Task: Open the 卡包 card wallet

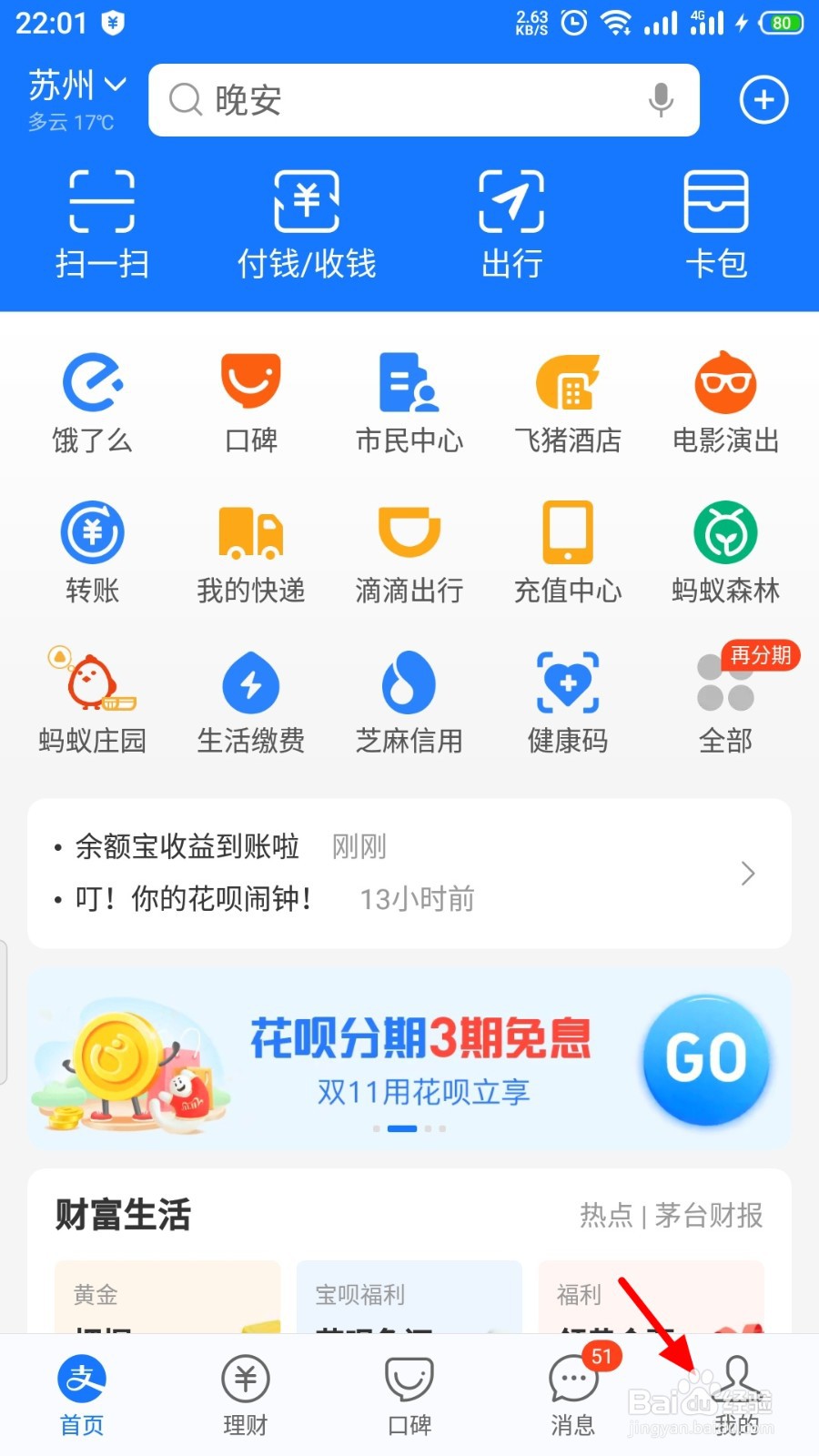Action: pyautogui.click(x=716, y=223)
